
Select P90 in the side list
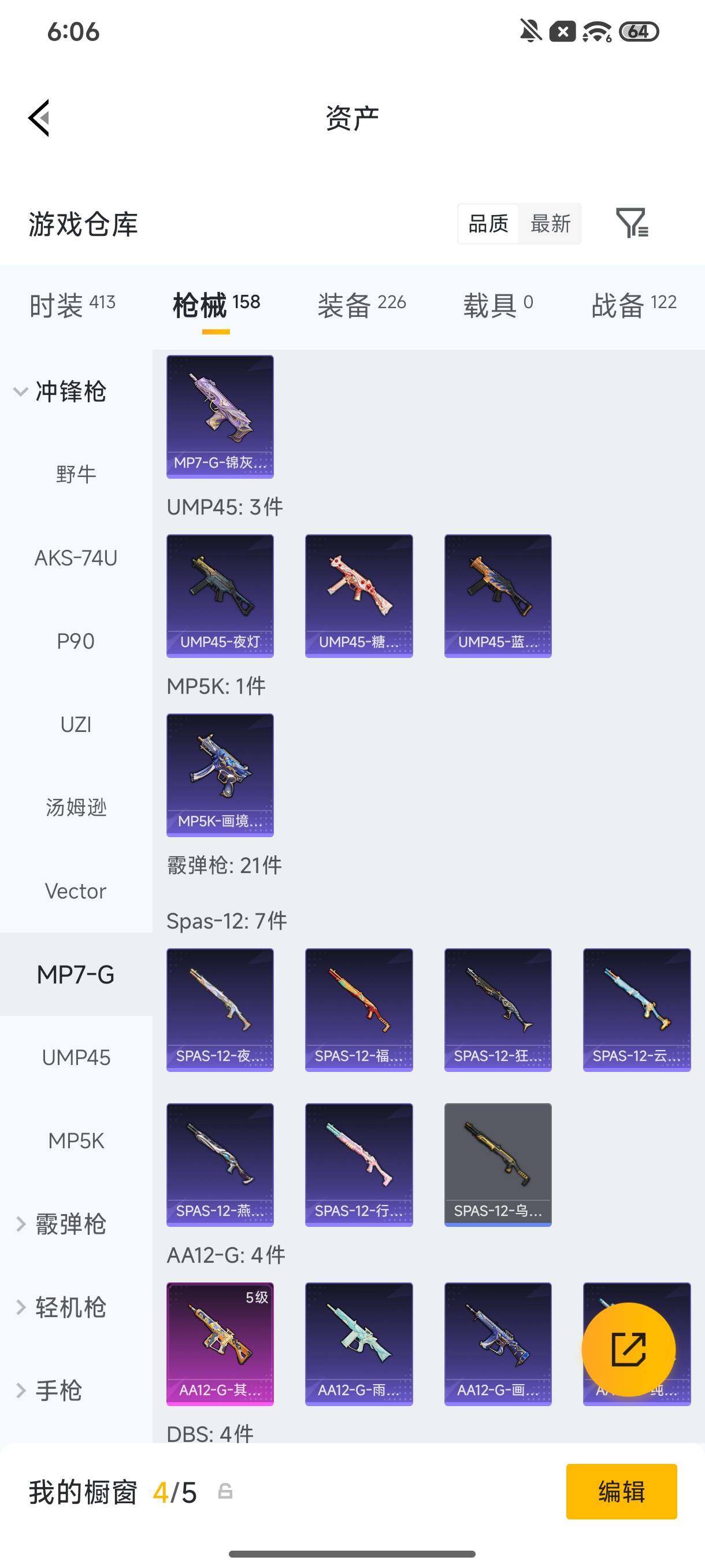76,641
